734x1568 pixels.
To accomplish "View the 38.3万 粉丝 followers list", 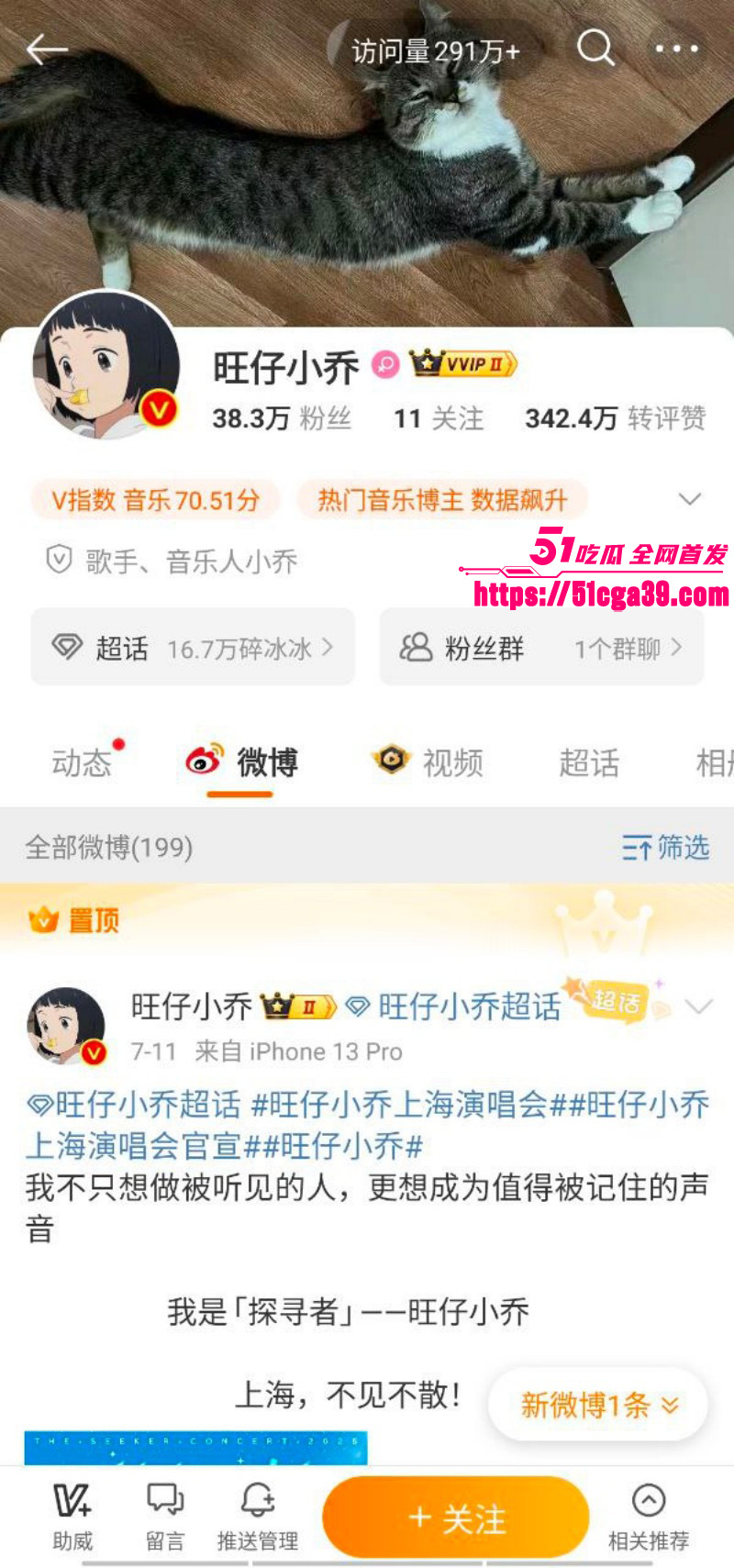I will tap(282, 419).
